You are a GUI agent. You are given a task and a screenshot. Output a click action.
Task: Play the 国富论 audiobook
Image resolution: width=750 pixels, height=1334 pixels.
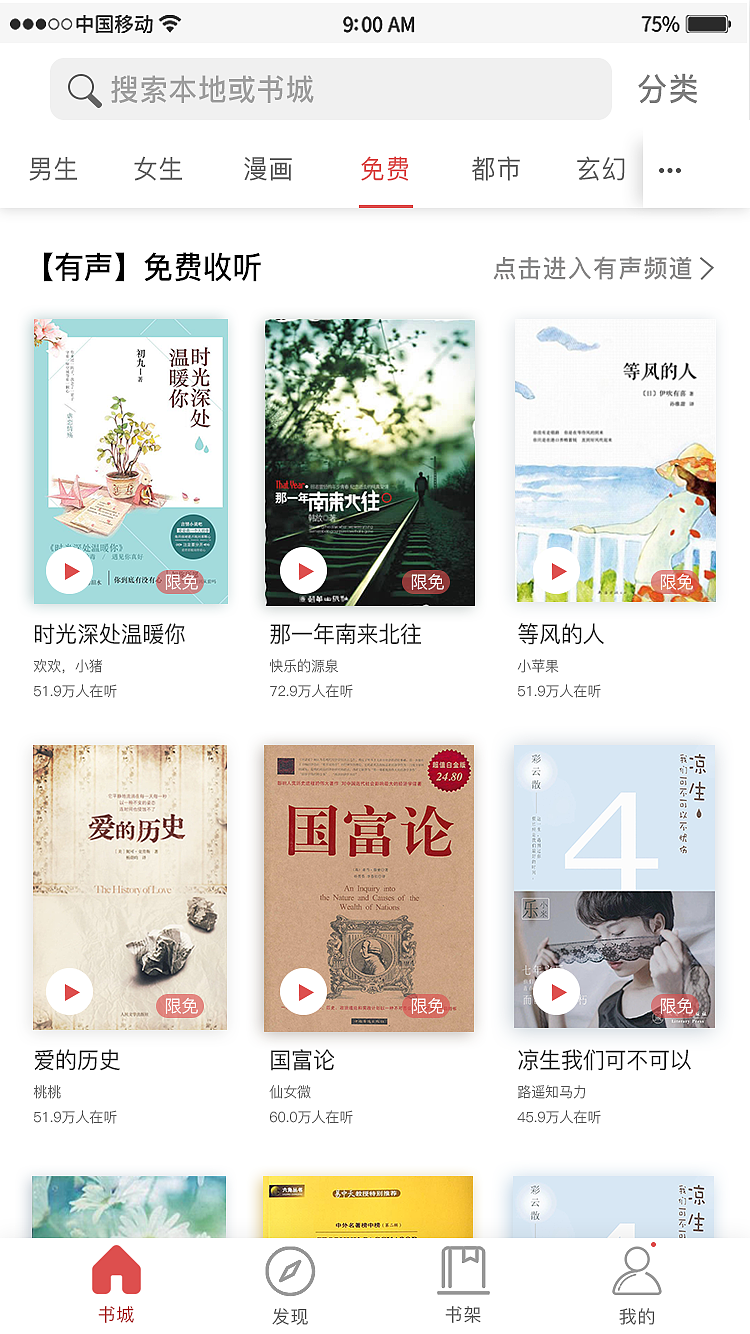coord(303,992)
